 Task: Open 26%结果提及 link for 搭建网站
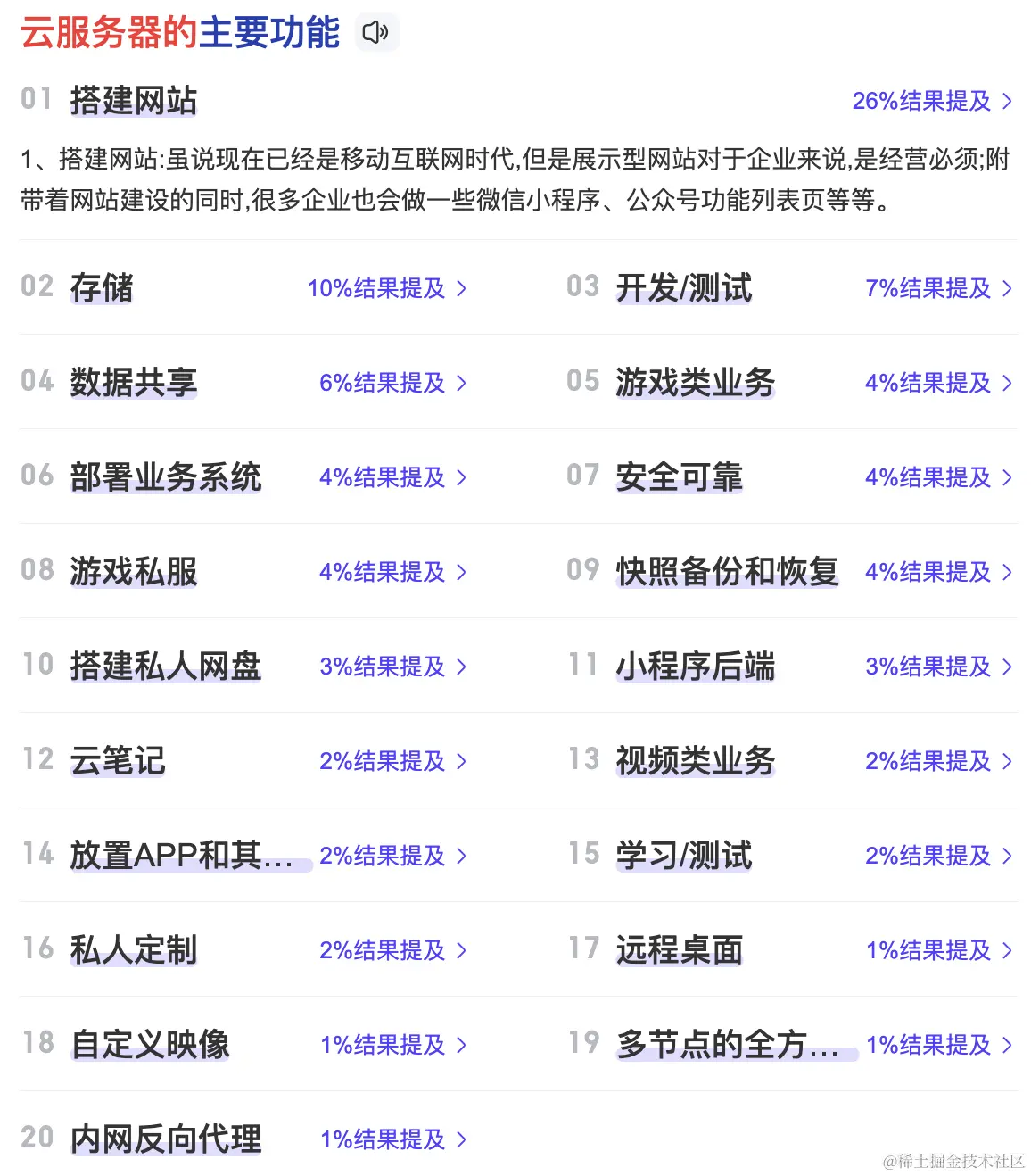click(931, 101)
